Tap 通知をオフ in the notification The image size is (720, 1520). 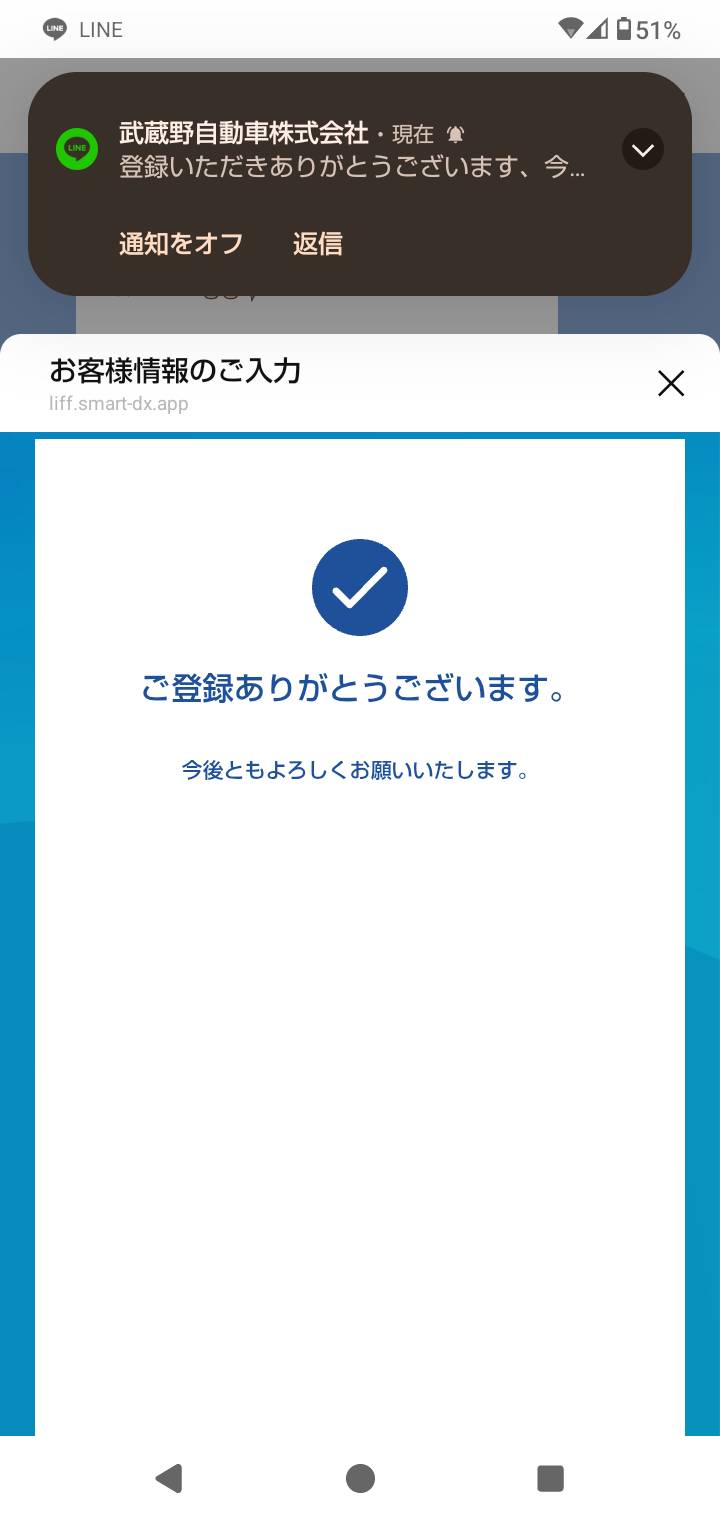coord(181,243)
